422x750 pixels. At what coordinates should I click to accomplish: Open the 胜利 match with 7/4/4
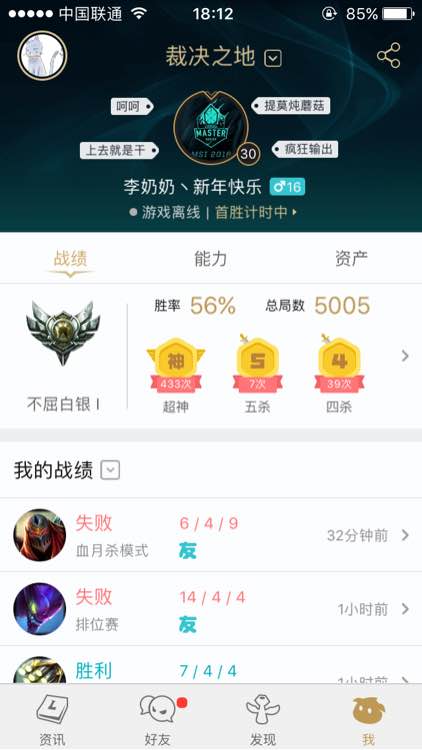pyautogui.click(x=211, y=665)
